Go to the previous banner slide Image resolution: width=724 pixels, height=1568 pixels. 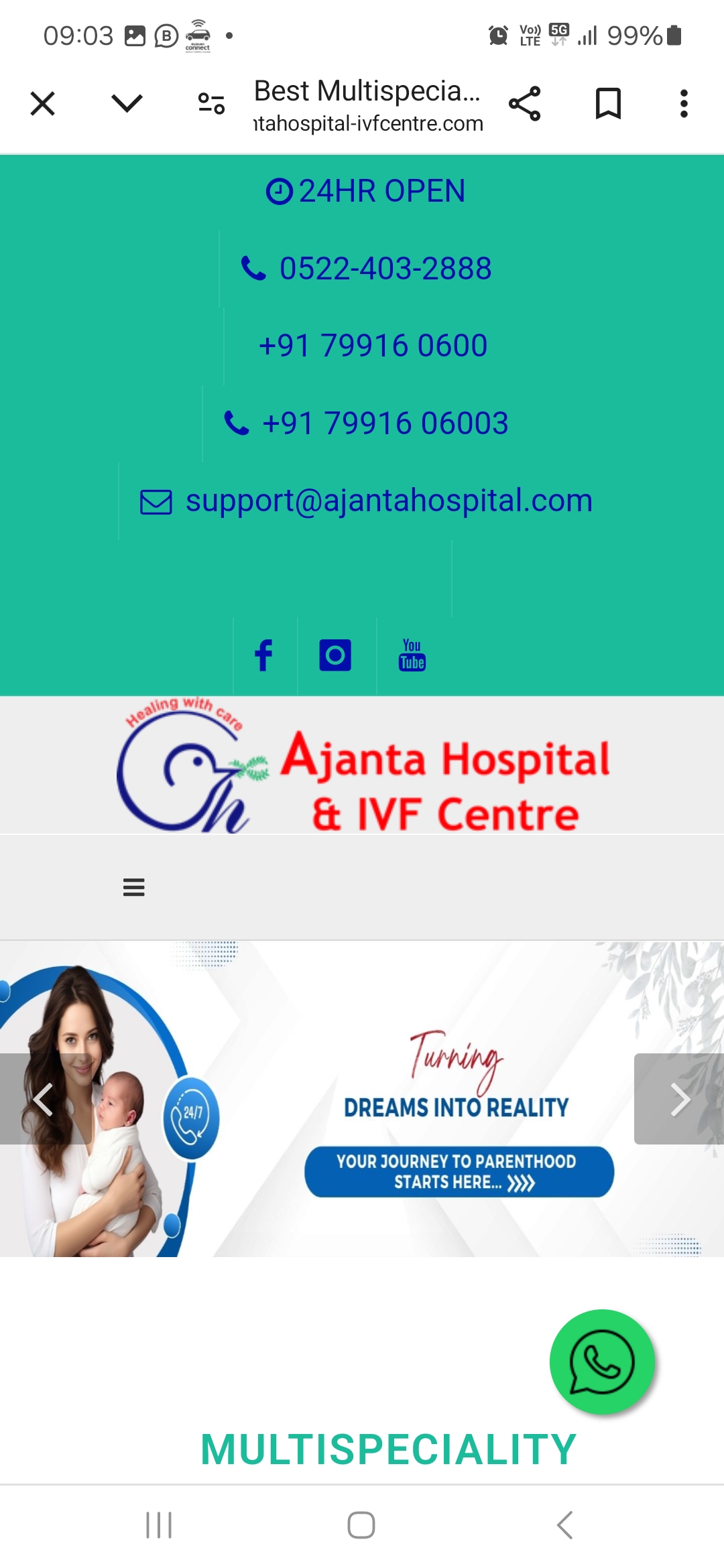click(x=43, y=1099)
